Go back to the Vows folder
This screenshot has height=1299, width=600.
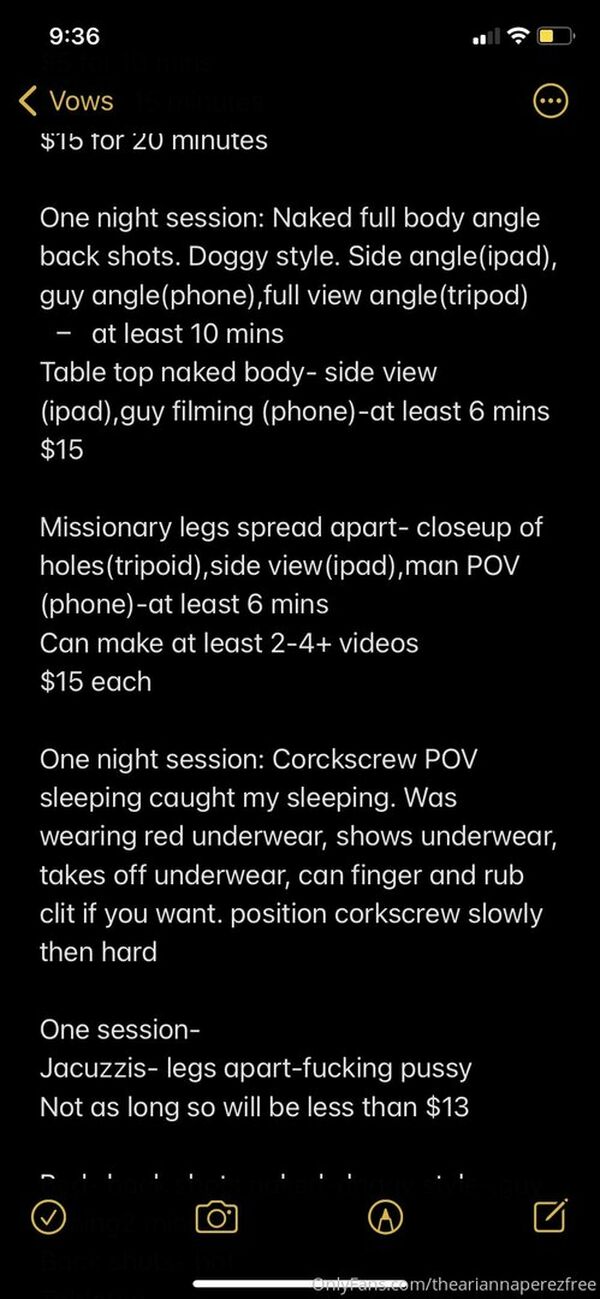pos(66,101)
